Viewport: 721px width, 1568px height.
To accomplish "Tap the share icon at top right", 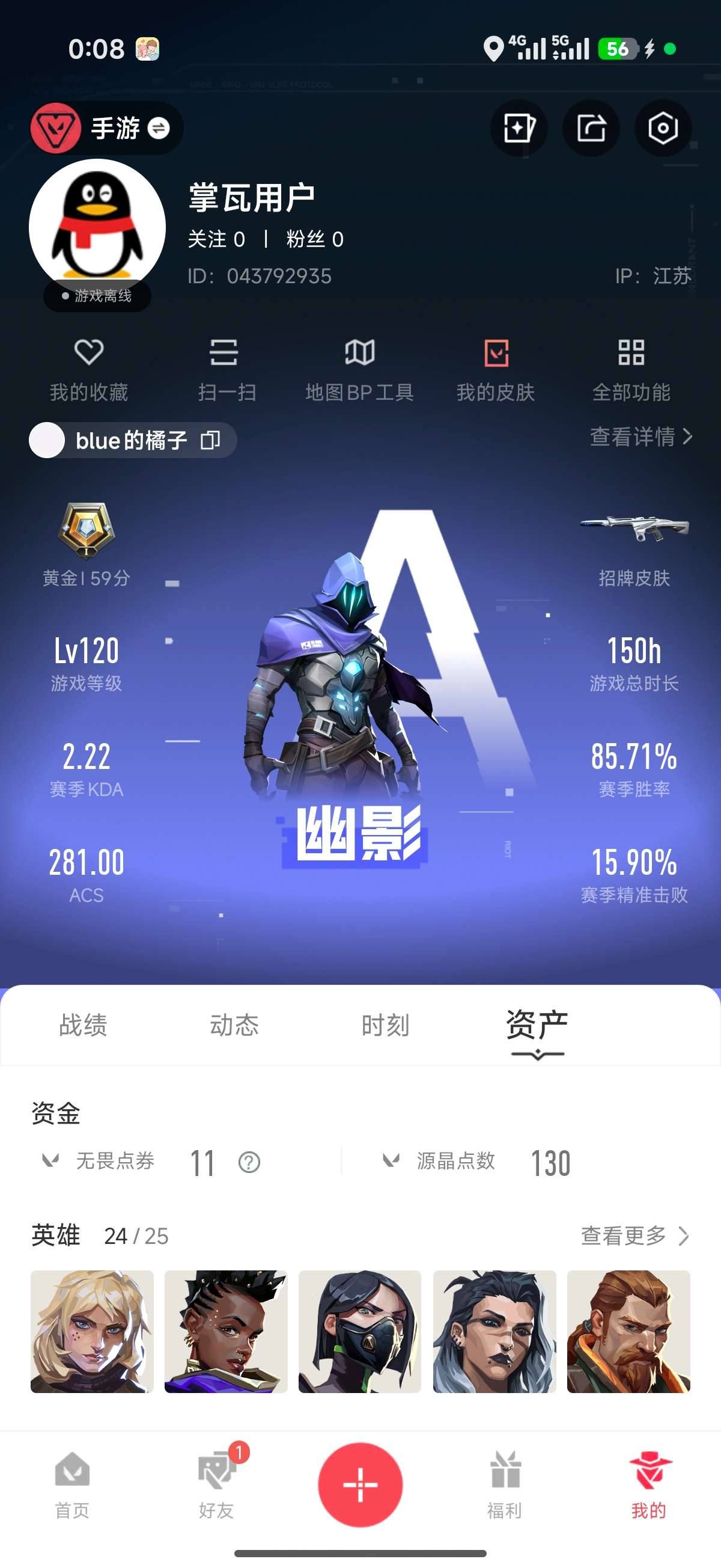I will (x=590, y=129).
